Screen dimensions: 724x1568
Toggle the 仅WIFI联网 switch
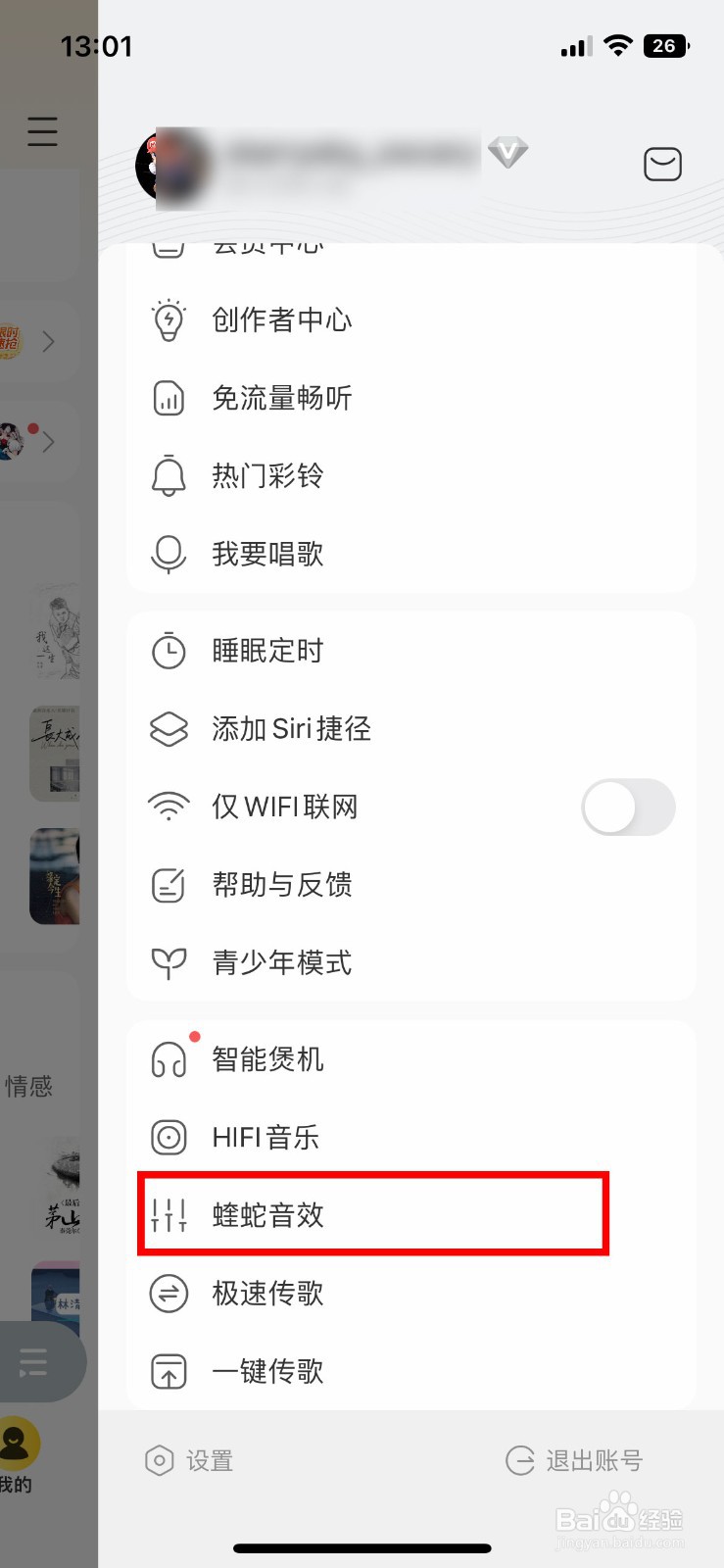coord(628,808)
